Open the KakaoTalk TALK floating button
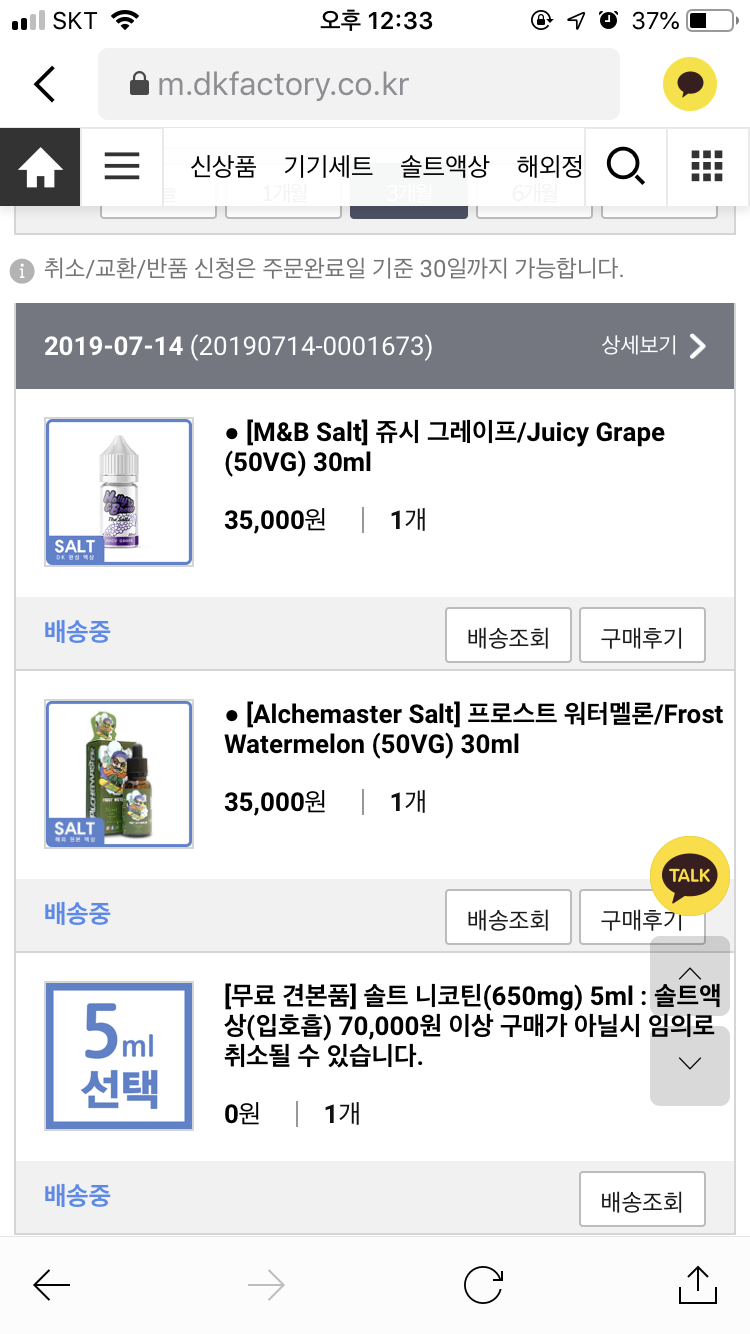This screenshot has height=1334, width=750. [690, 876]
